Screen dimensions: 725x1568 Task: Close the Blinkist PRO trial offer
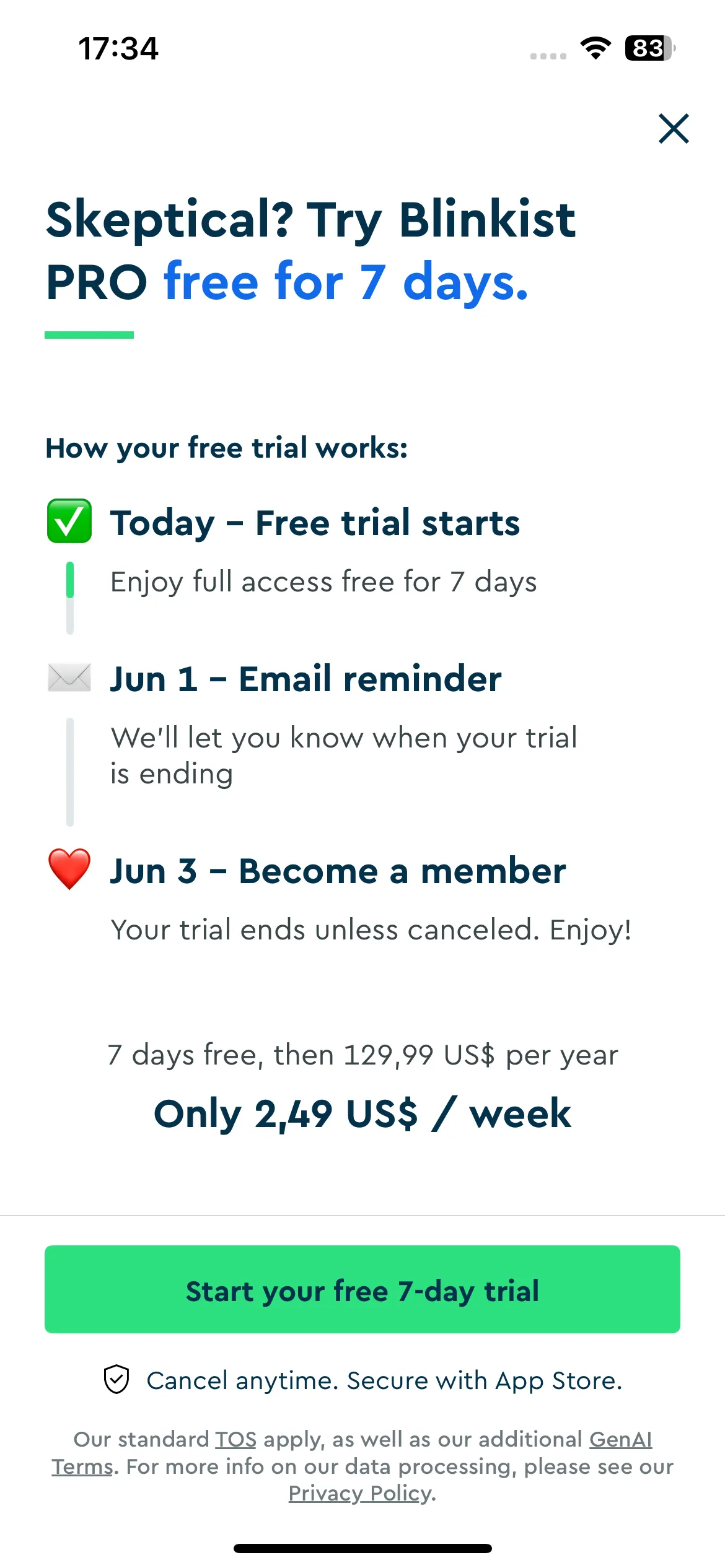tap(674, 129)
